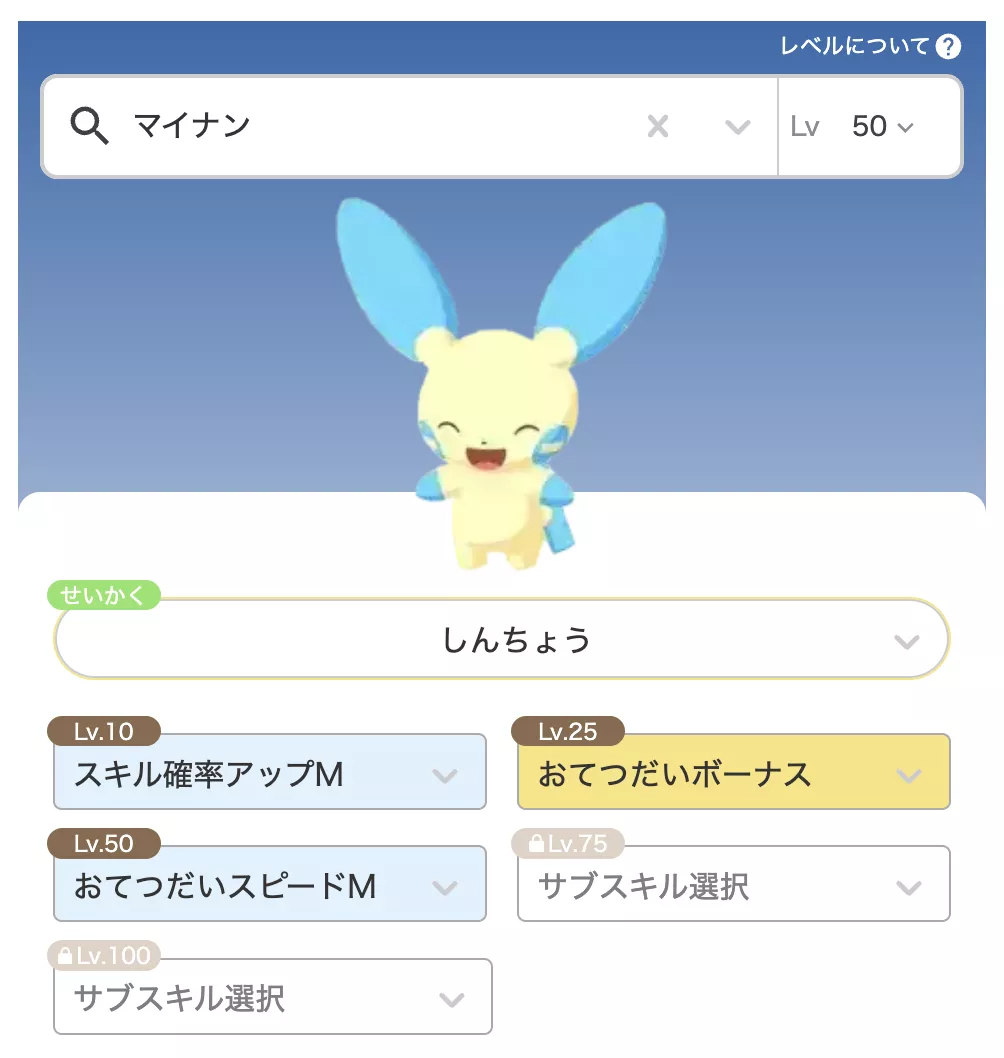Open the Lv.50 おてつだいスピードM dropdown
Viewport: 1004px width, 1058px height.
coord(270,883)
